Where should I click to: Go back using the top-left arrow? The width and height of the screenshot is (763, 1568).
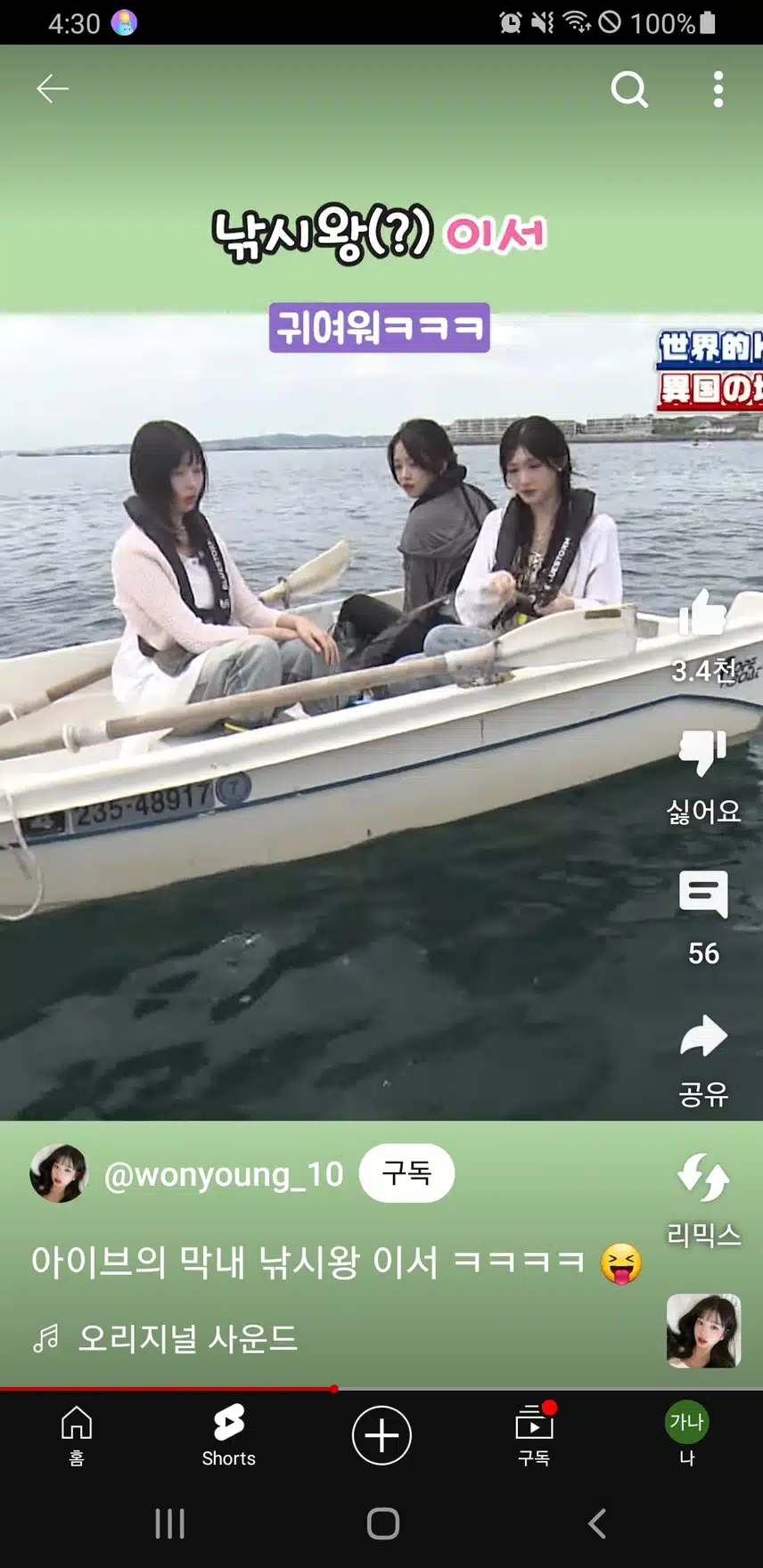[53, 89]
